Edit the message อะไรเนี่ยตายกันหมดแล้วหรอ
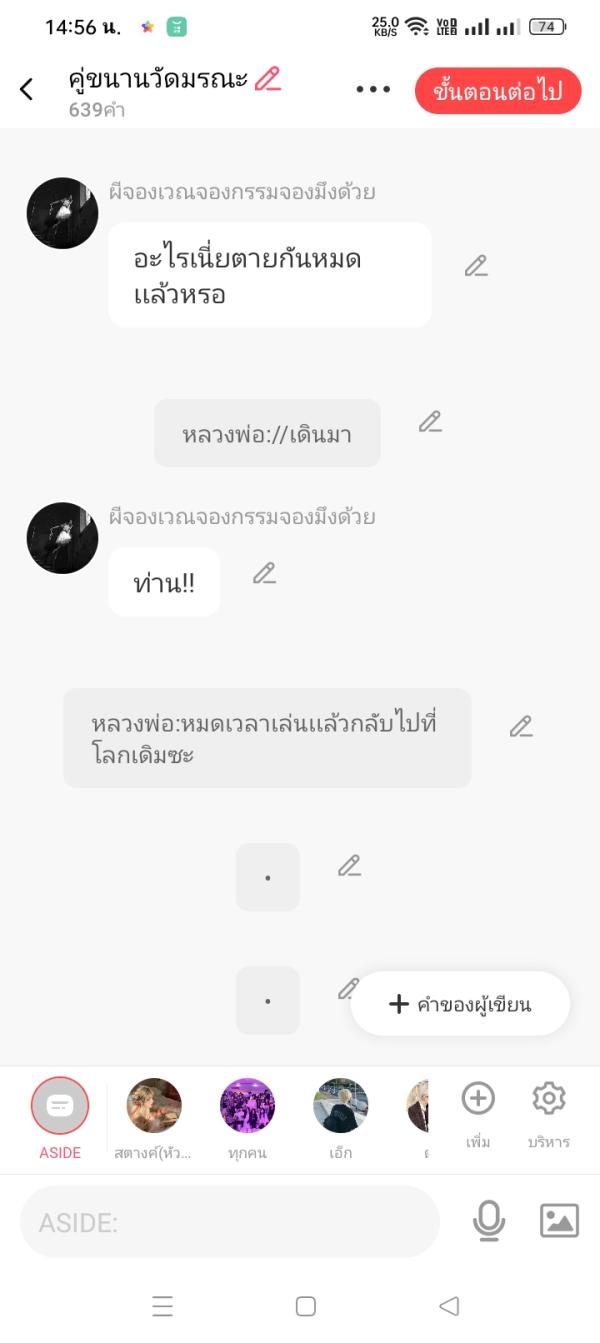 [476, 266]
